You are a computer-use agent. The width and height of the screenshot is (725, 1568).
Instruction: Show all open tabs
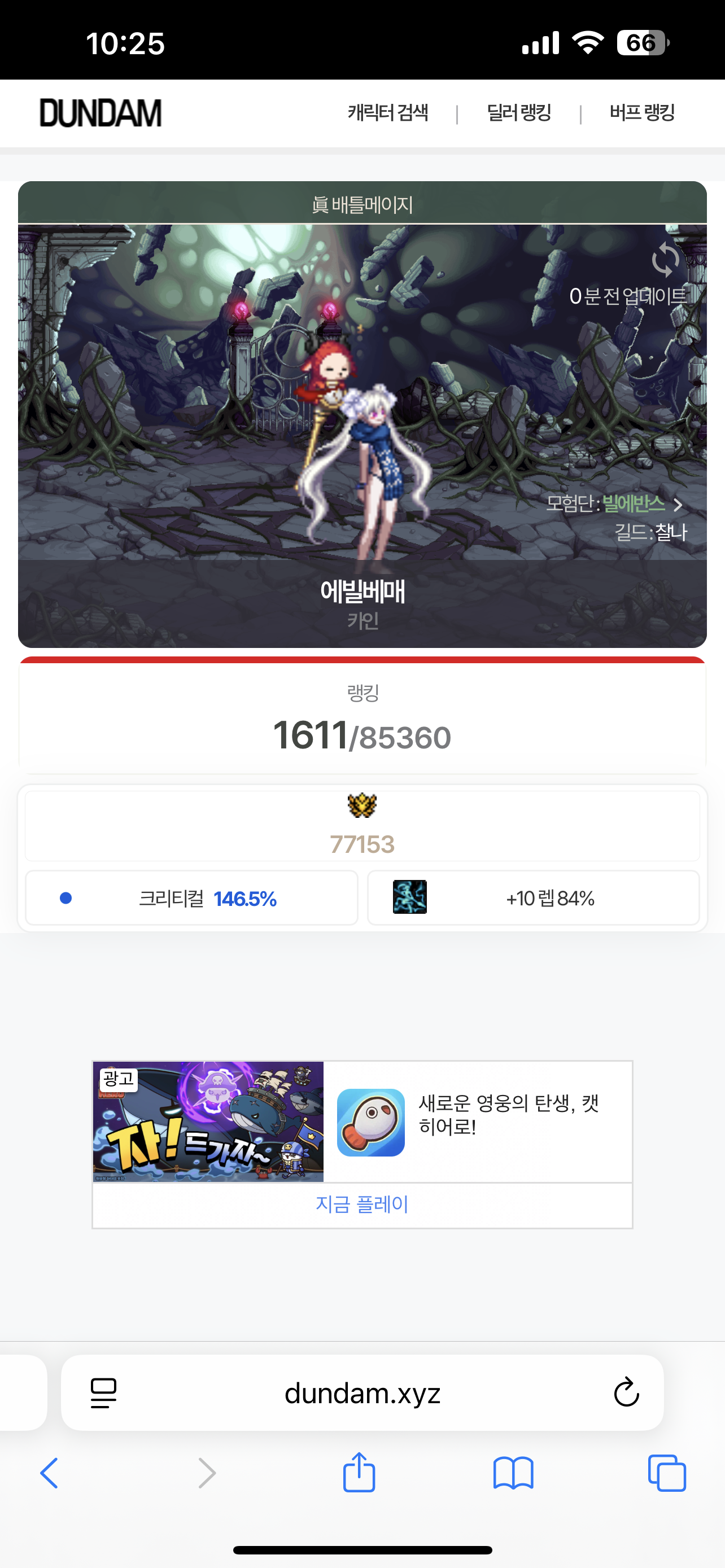(x=667, y=1473)
